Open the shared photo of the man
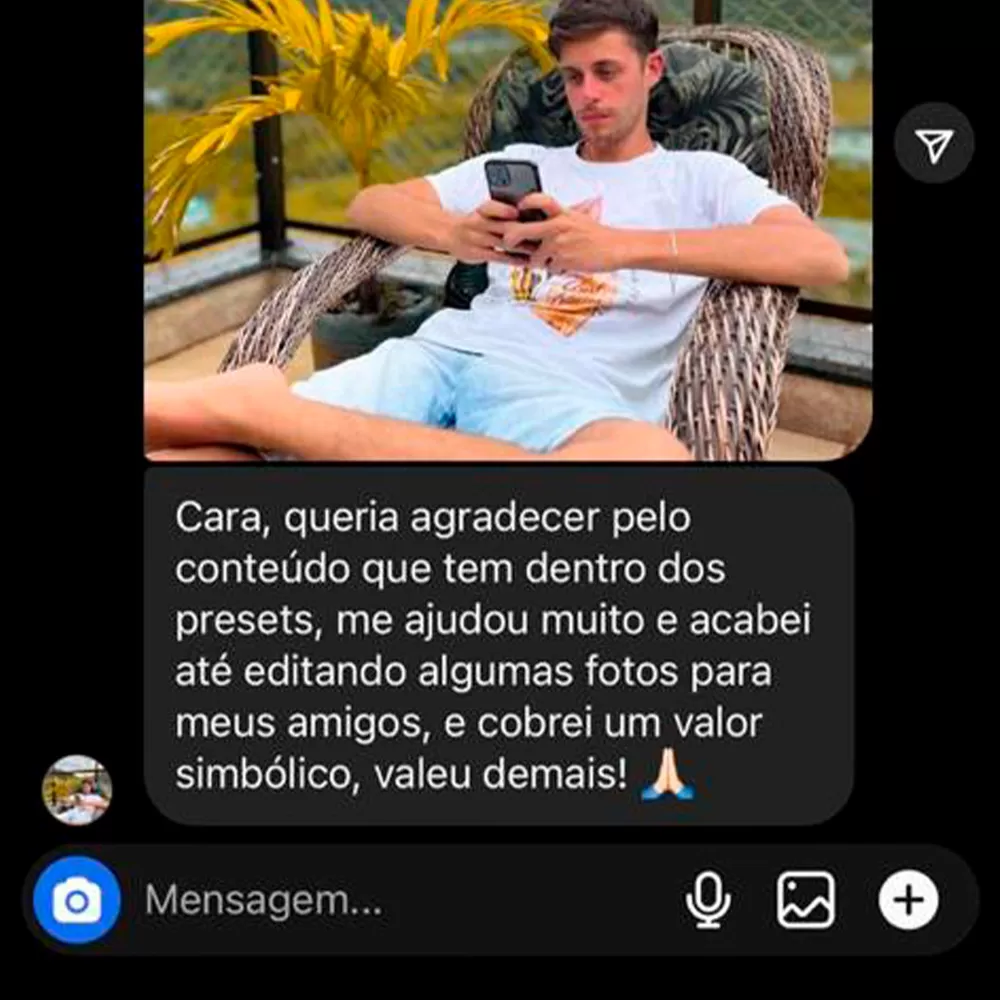1000x1000 pixels. [x=507, y=229]
